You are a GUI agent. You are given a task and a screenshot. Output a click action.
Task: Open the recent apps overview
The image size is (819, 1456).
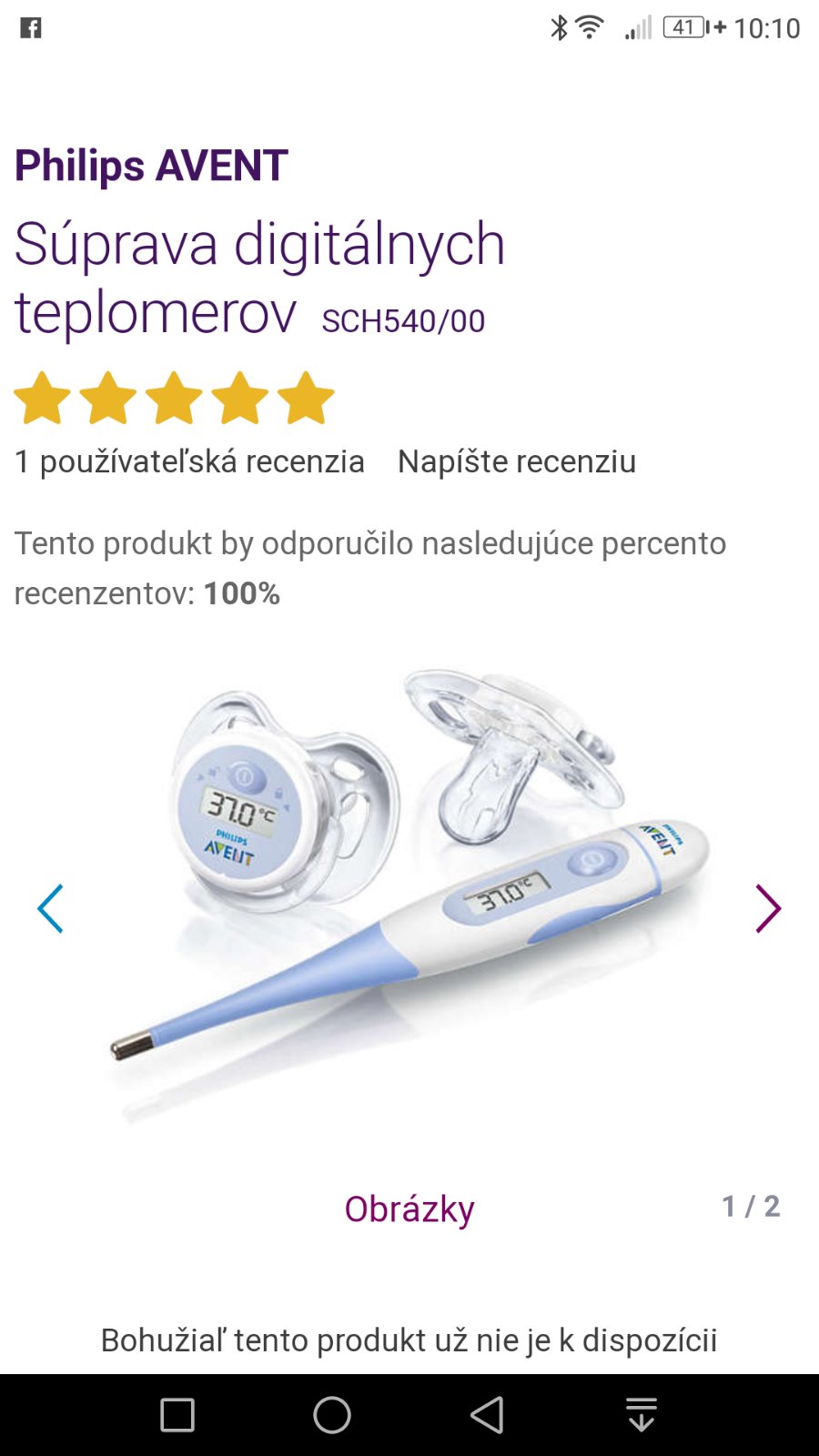tap(177, 1415)
